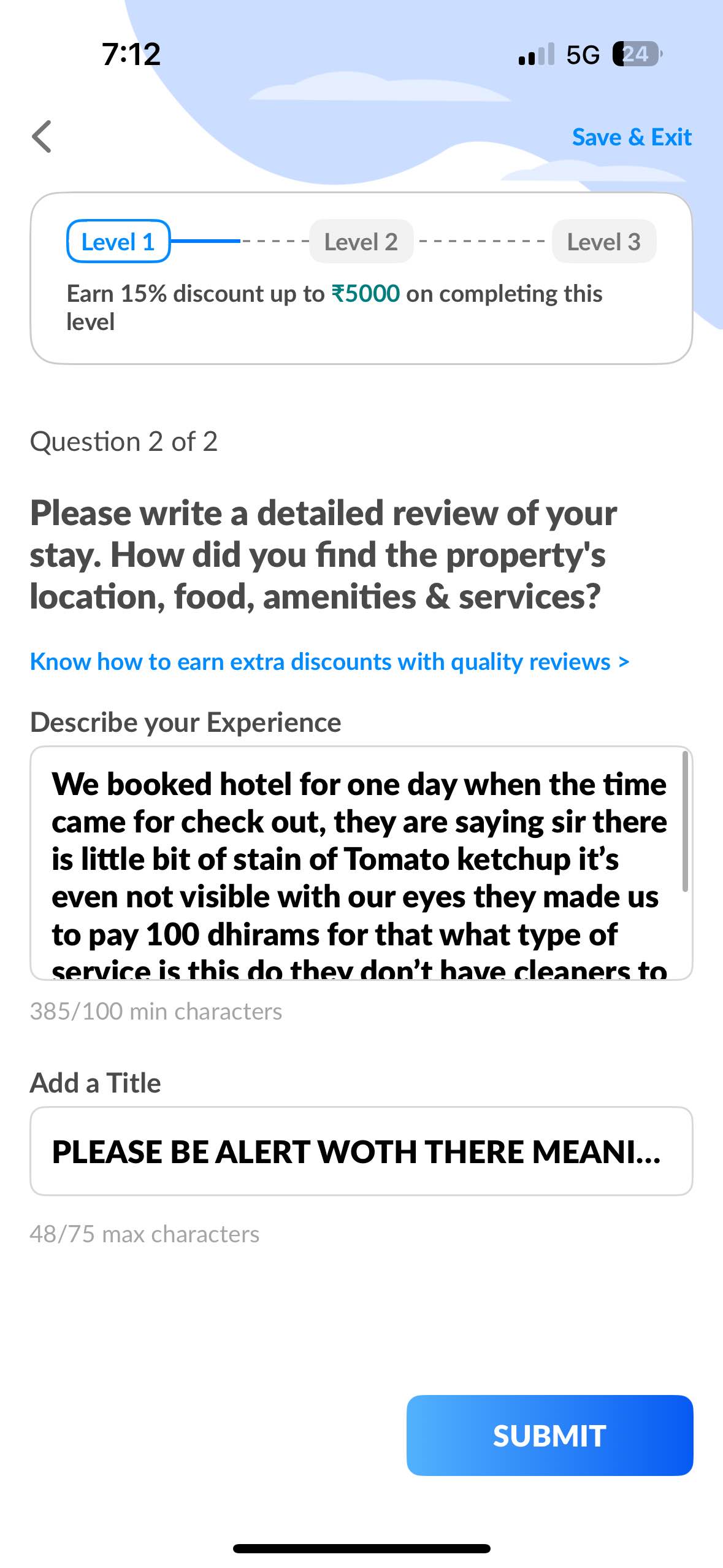Open the extra discounts with quality reviews link

[329, 662]
